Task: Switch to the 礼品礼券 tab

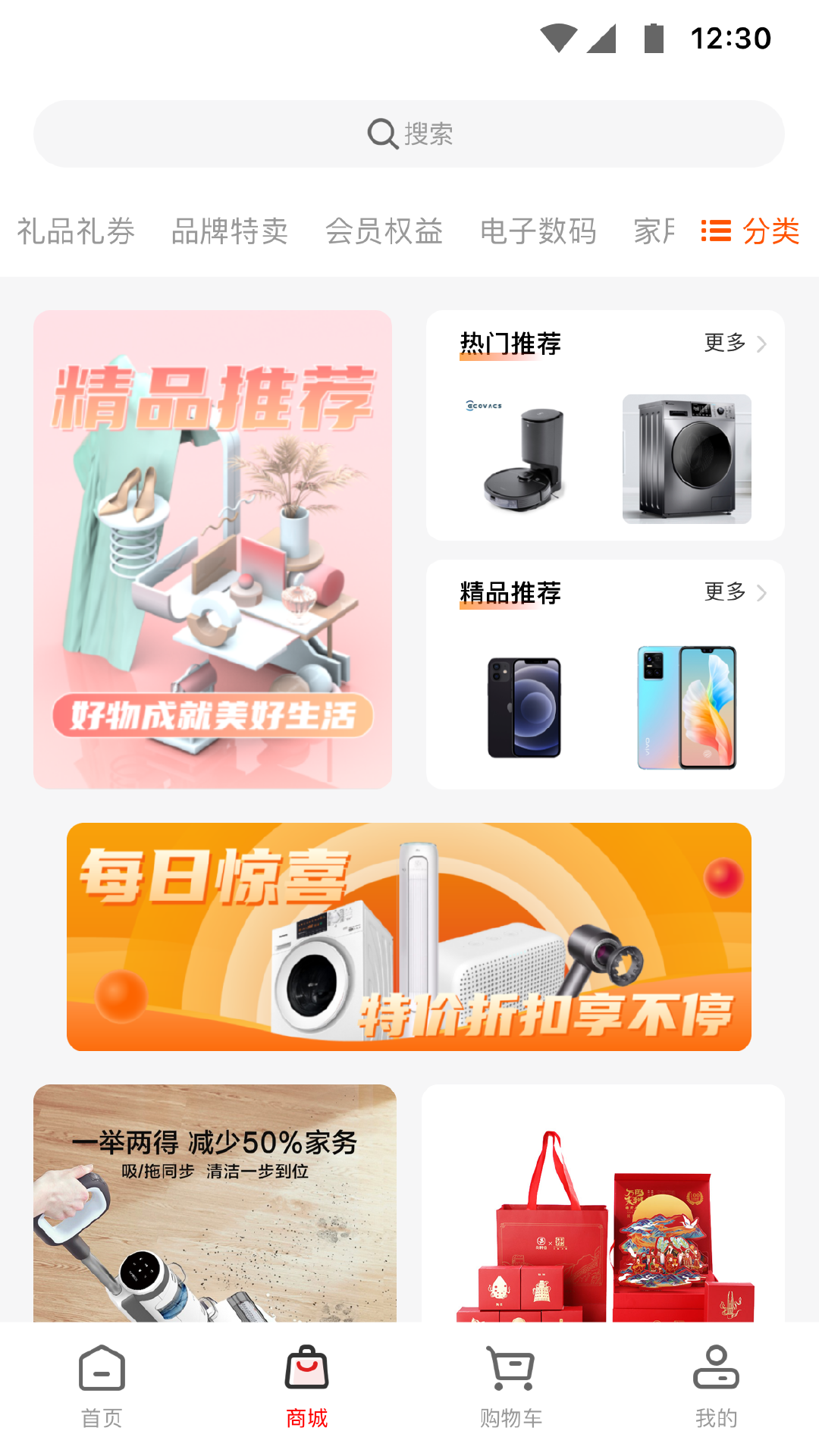Action: tap(76, 231)
